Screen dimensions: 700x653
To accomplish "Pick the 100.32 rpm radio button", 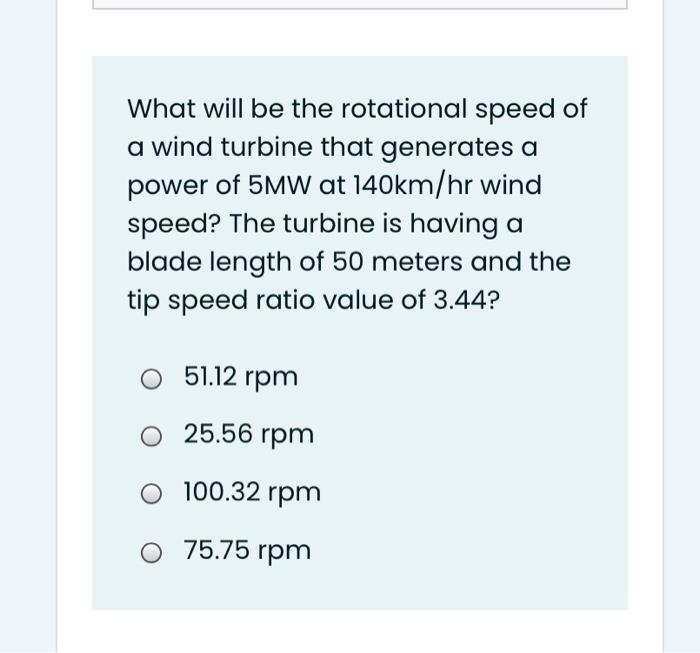I will [151, 493].
